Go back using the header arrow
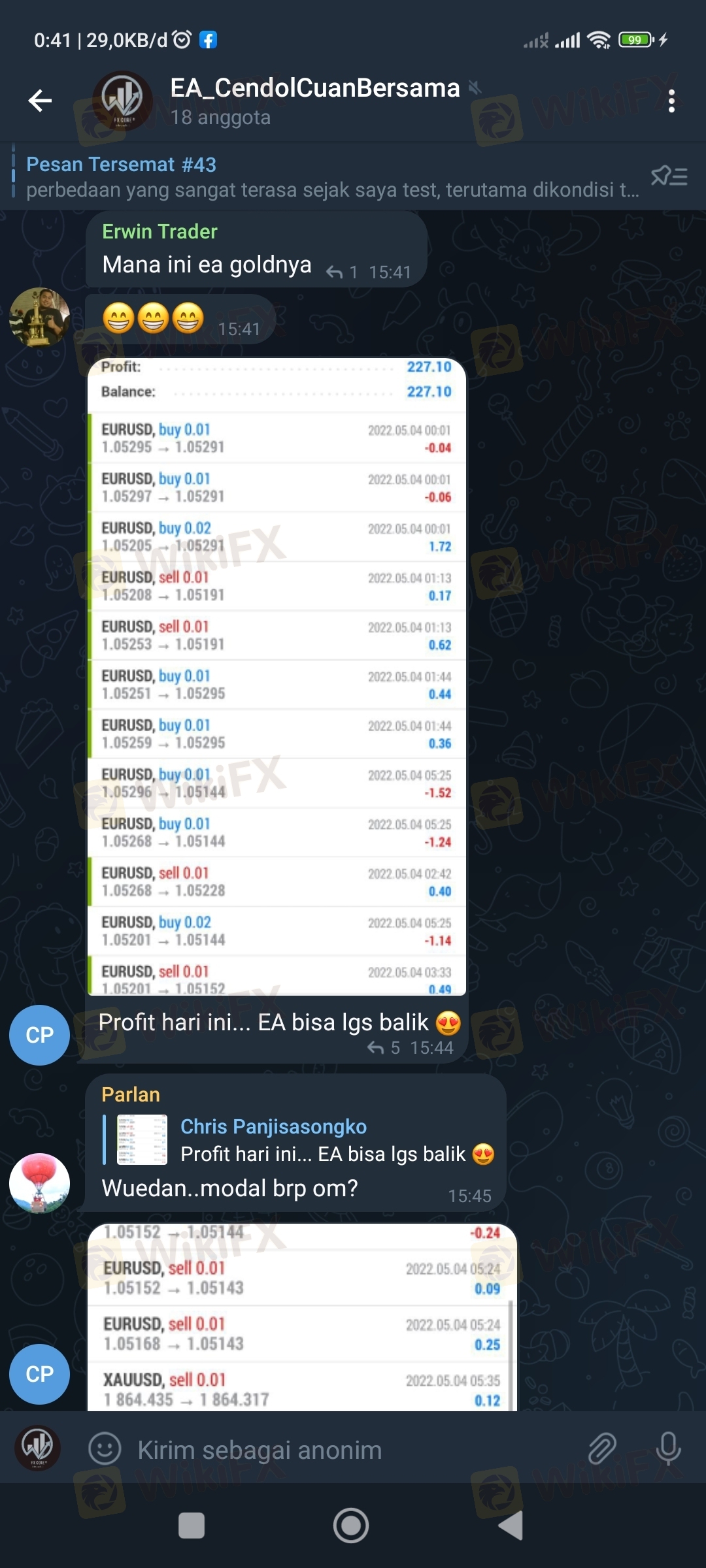Image resolution: width=706 pixels, height=1568 pixels. [40, 101]
